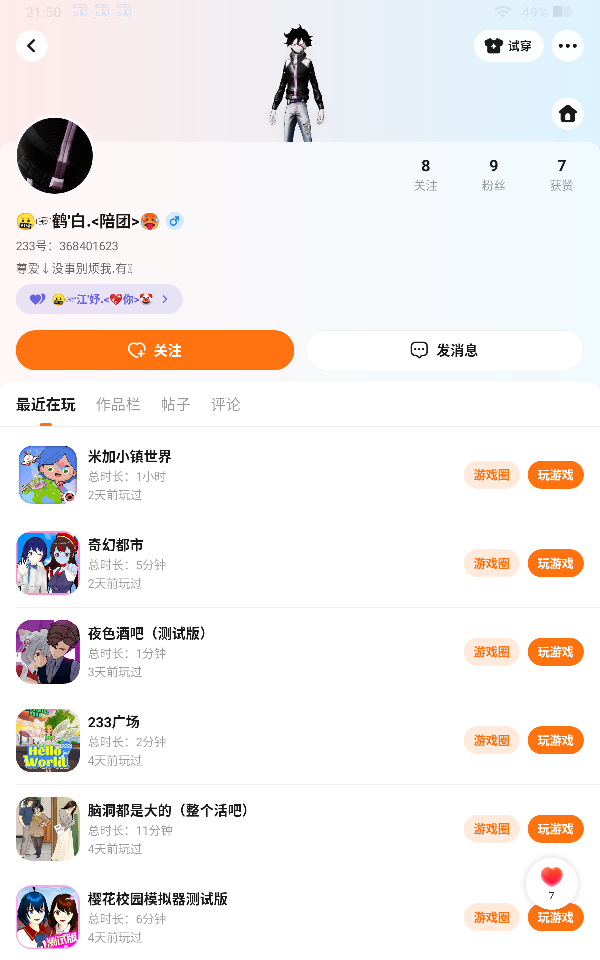The width and height of the screenshot is (600, 960).
Task: View the user's profile avatar
Action: [x=55, y=156]
